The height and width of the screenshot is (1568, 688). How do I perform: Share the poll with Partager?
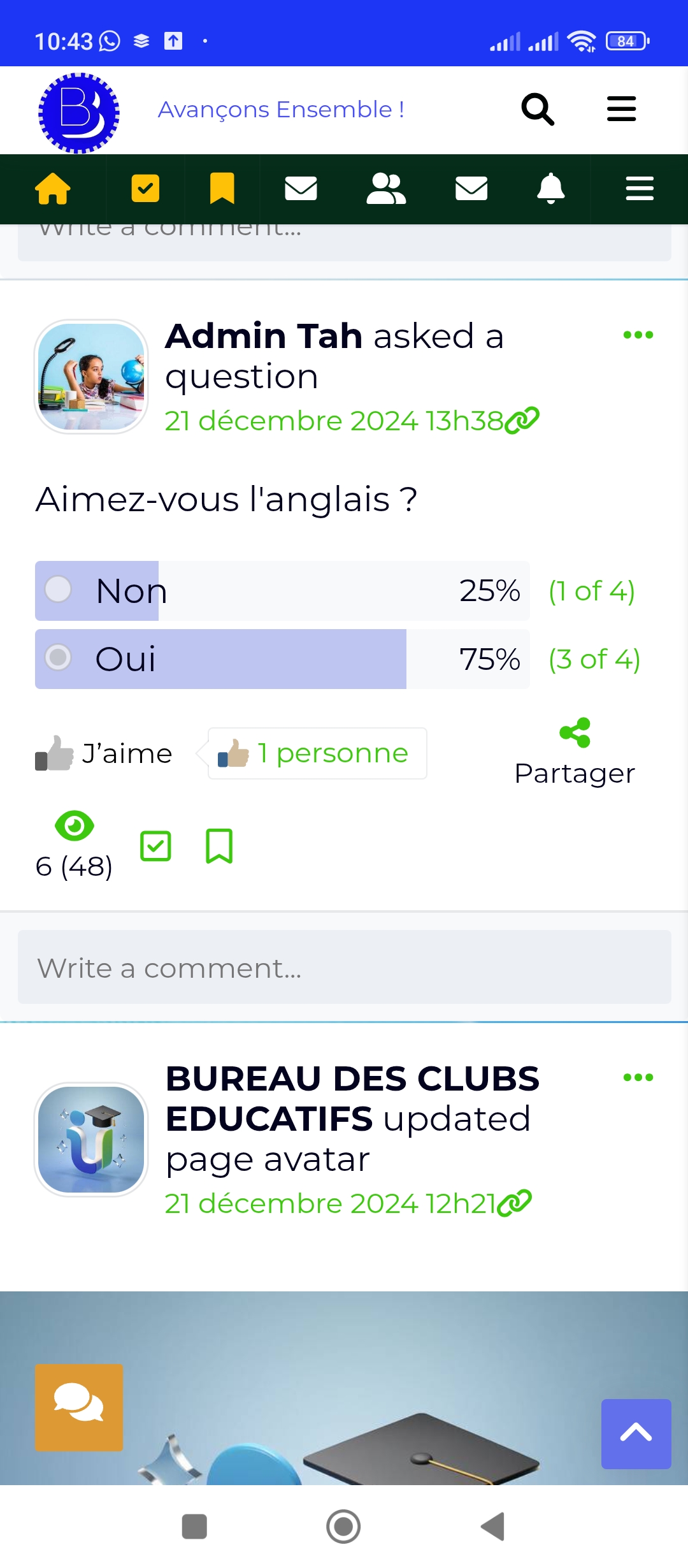coord(575,752)
